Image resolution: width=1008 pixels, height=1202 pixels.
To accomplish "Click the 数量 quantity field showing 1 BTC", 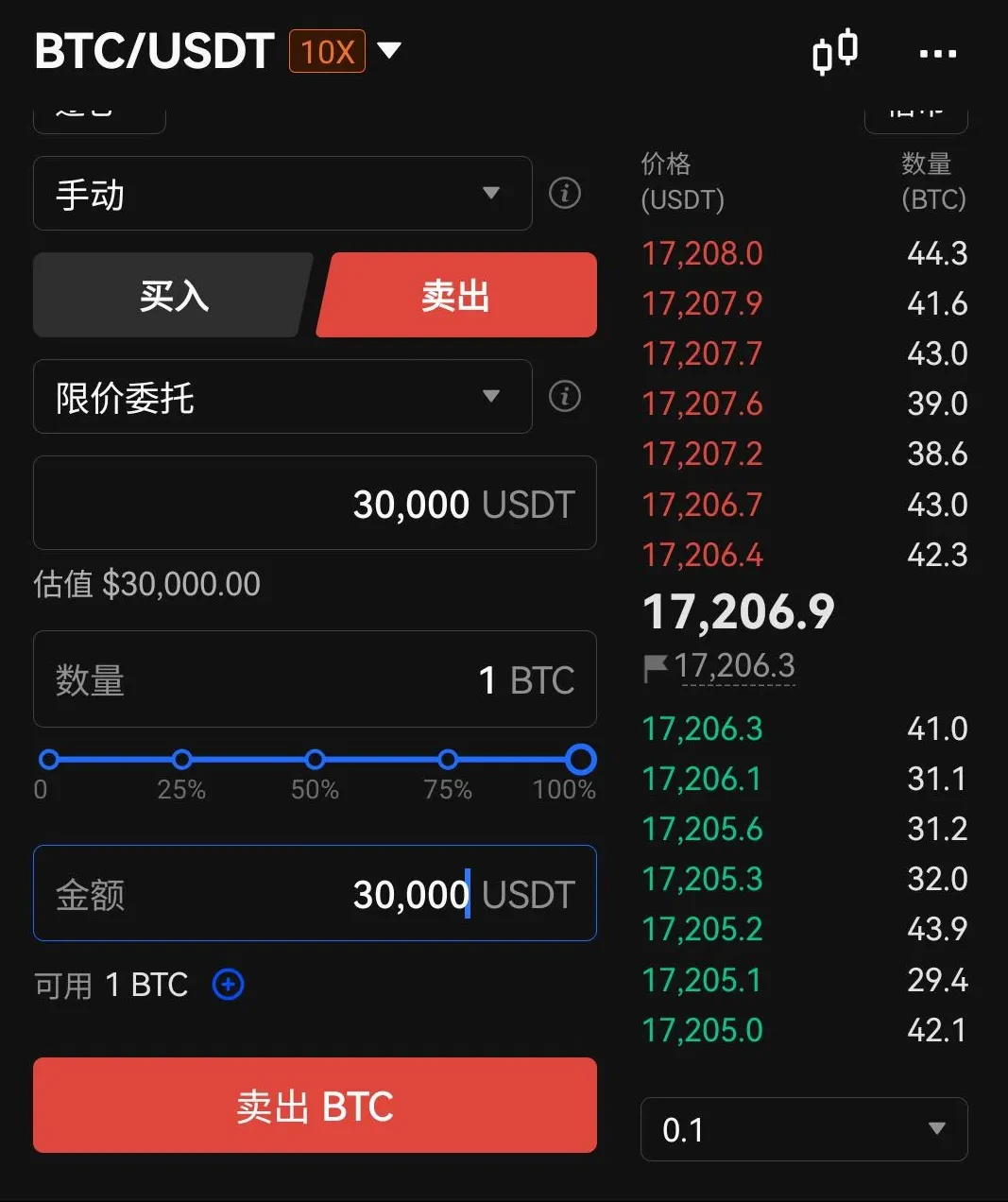I will pyautogui.click(x=315, y=679).
